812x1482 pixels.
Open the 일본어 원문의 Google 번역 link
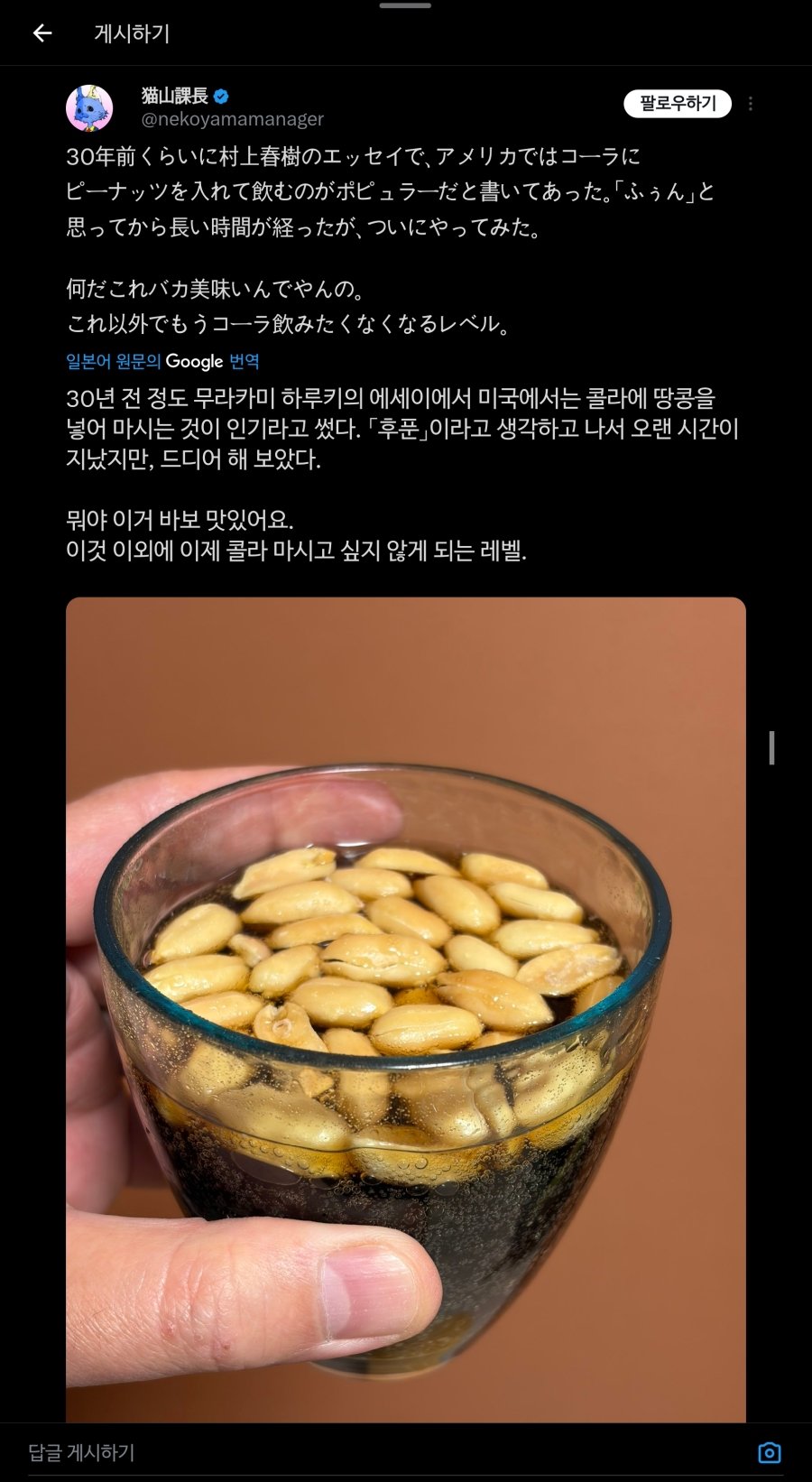pos(162,362)
